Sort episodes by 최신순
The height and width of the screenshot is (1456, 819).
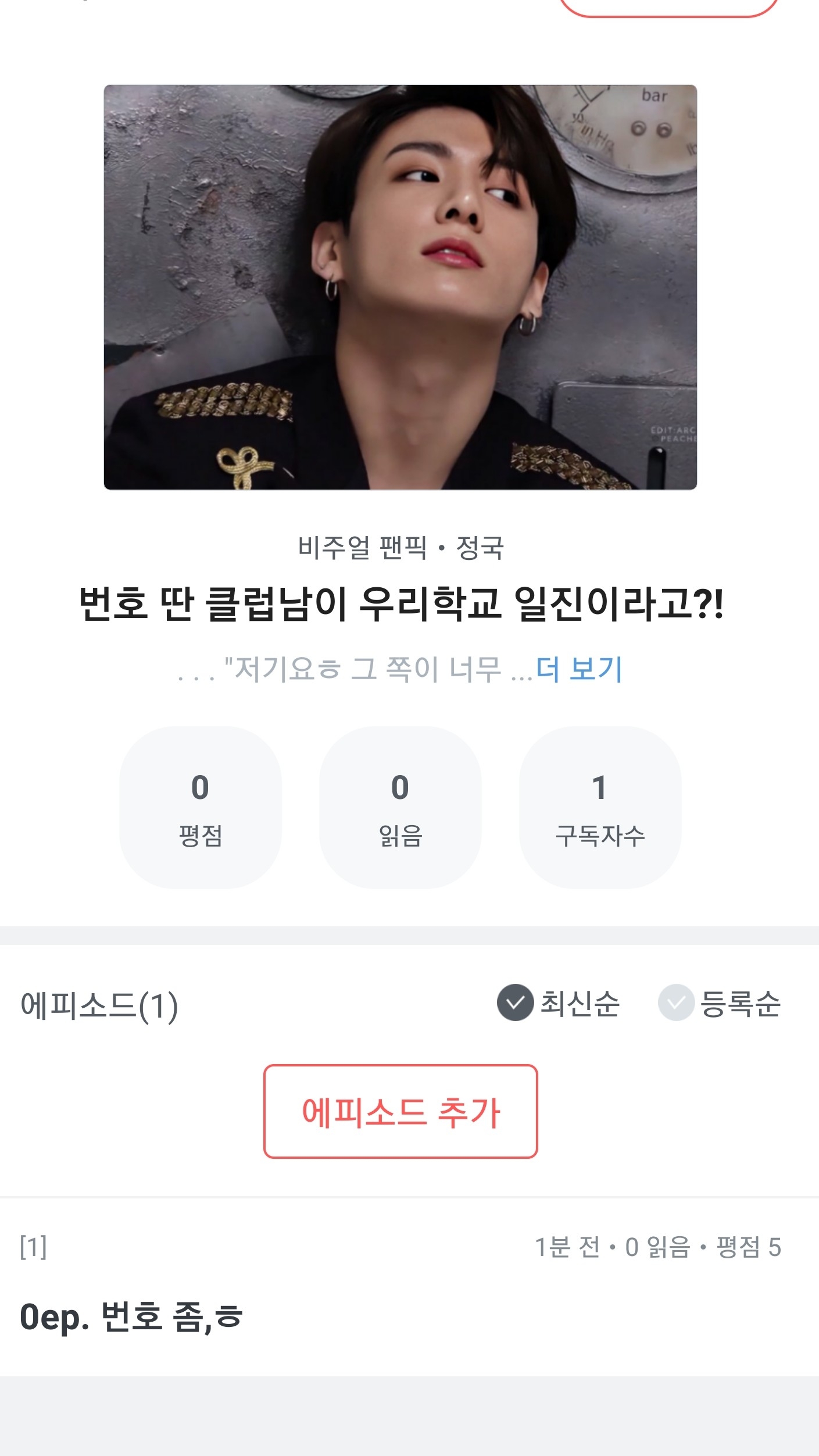pos(559,1002)
